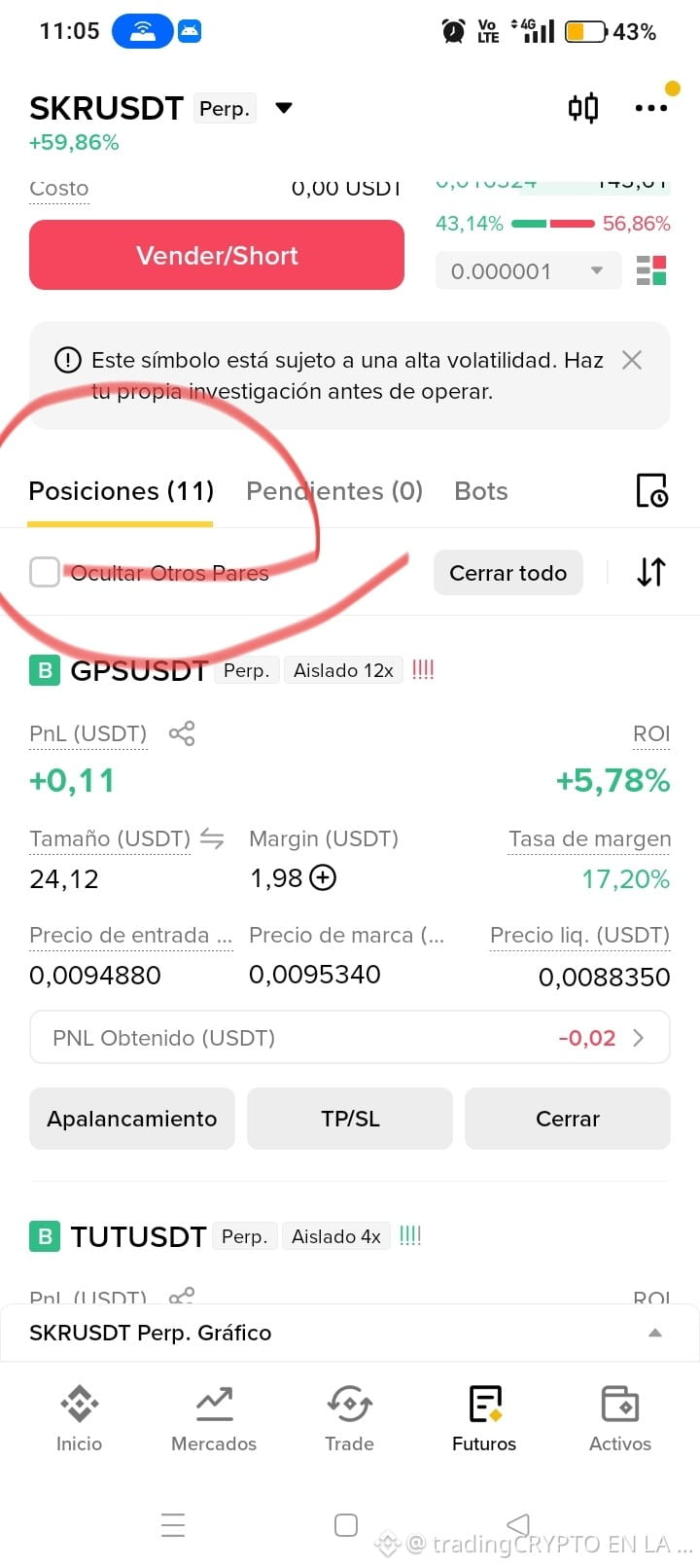This screenshot has height=1568, width=700.
Task: Open the candlestick chart icon
Action: [583, 108]
